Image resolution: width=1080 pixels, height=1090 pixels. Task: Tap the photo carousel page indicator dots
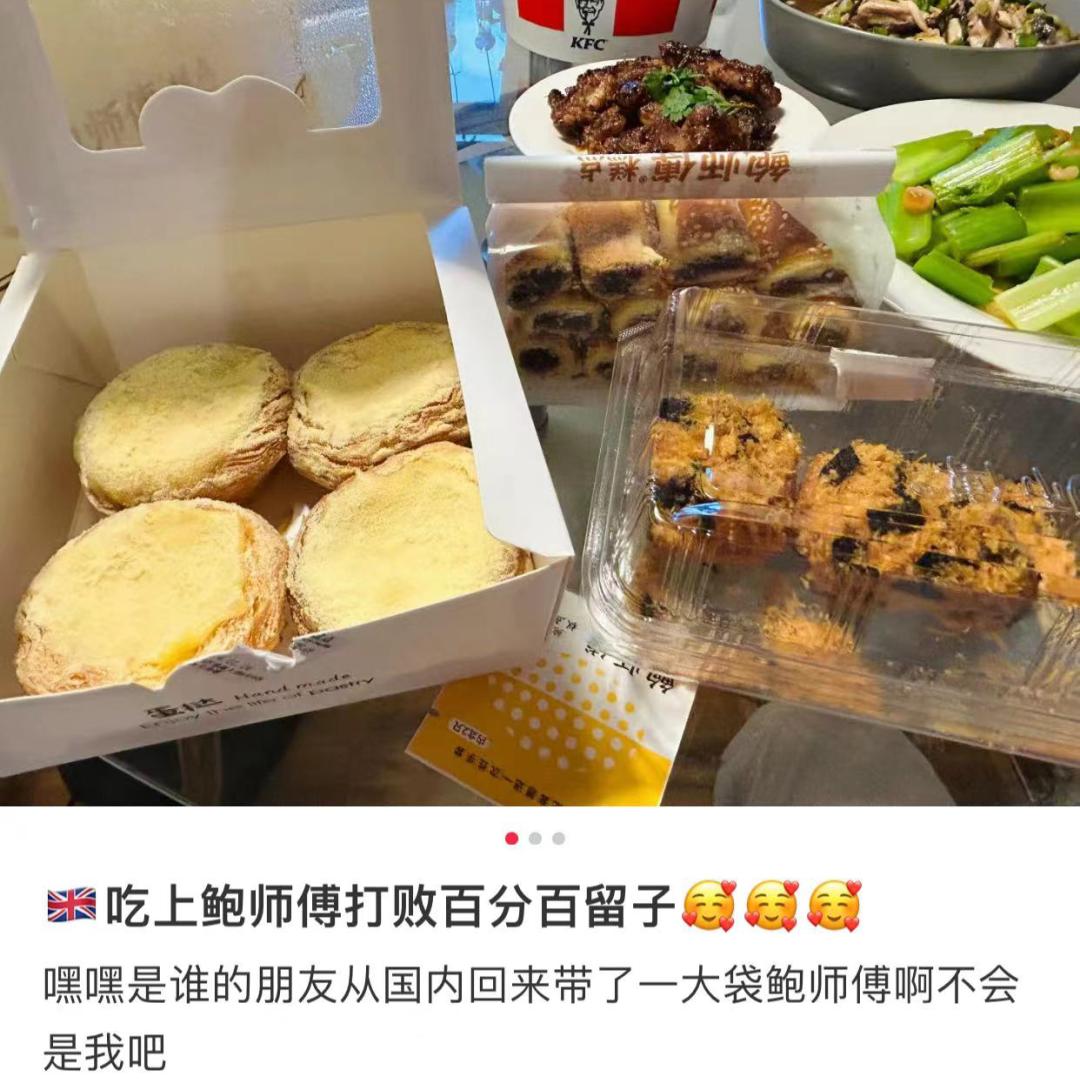point(535,838)
